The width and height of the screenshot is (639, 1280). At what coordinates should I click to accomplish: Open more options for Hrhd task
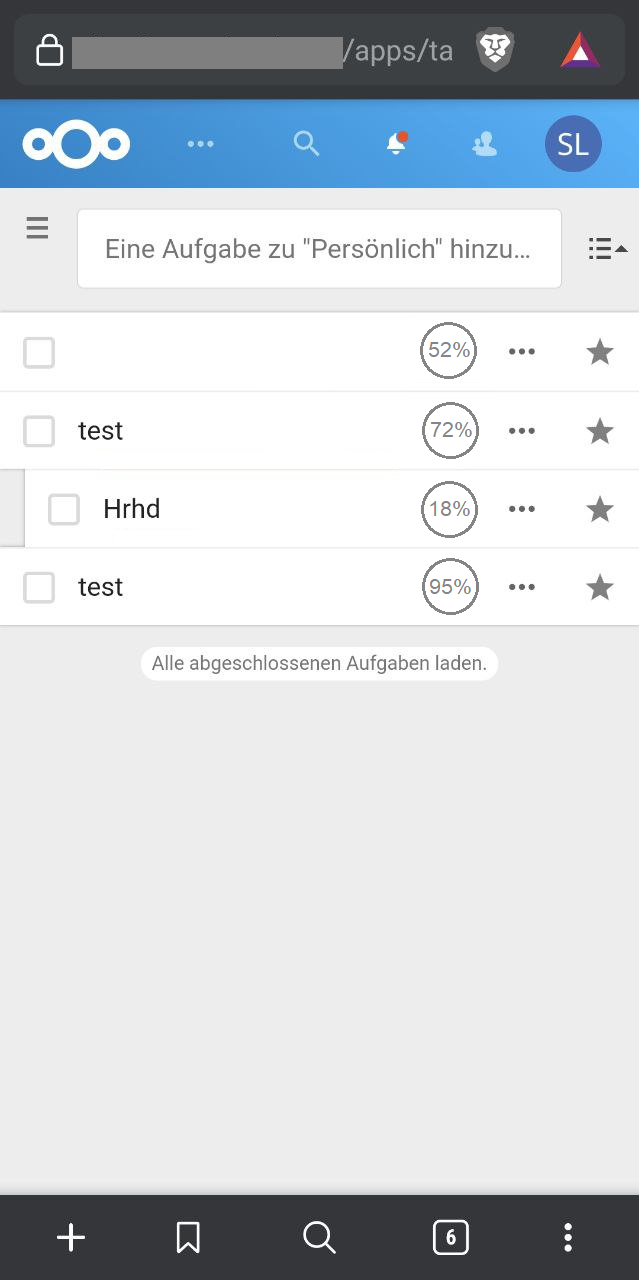pos(522,509)
